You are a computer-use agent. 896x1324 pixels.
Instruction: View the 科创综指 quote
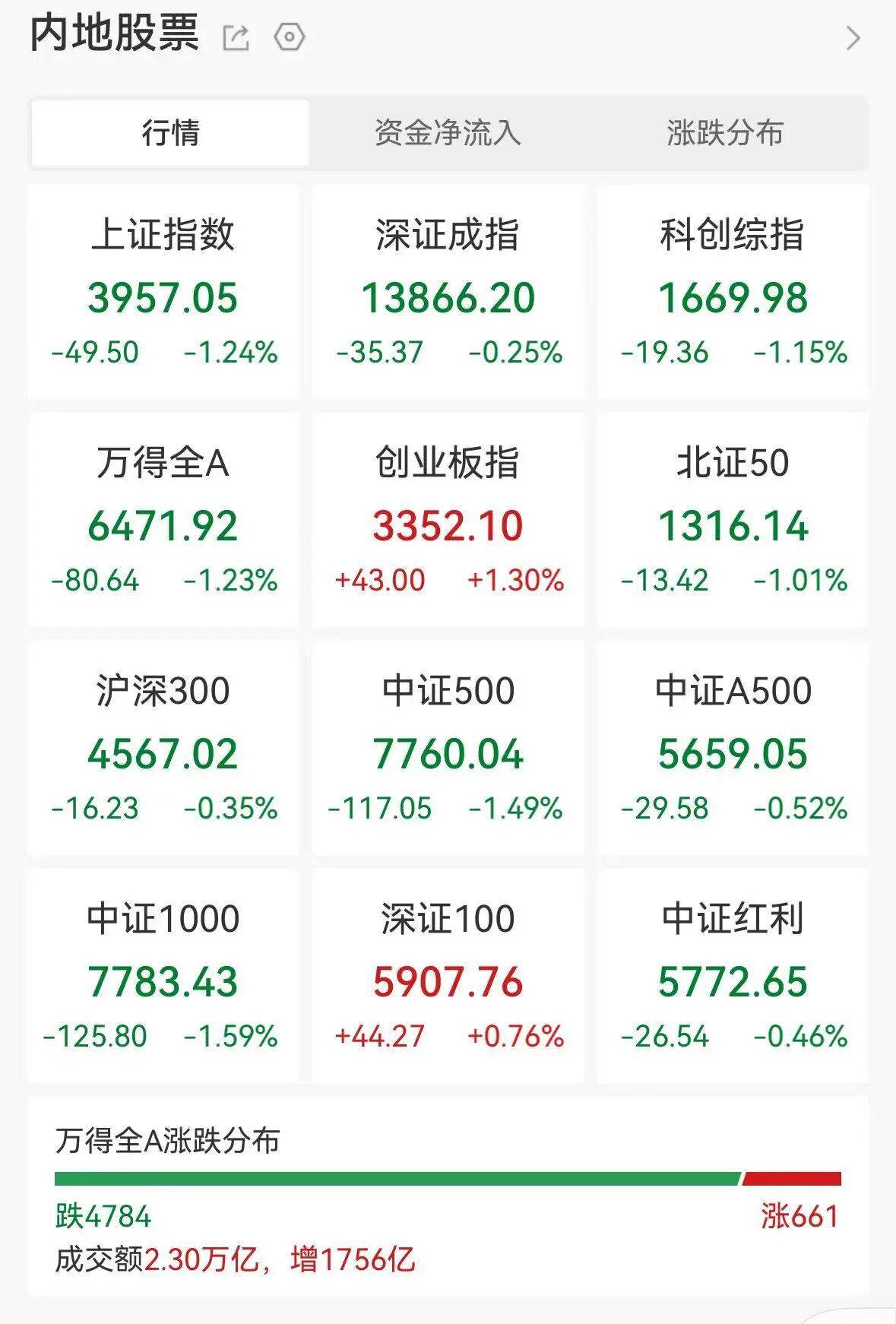coord(733,291)
